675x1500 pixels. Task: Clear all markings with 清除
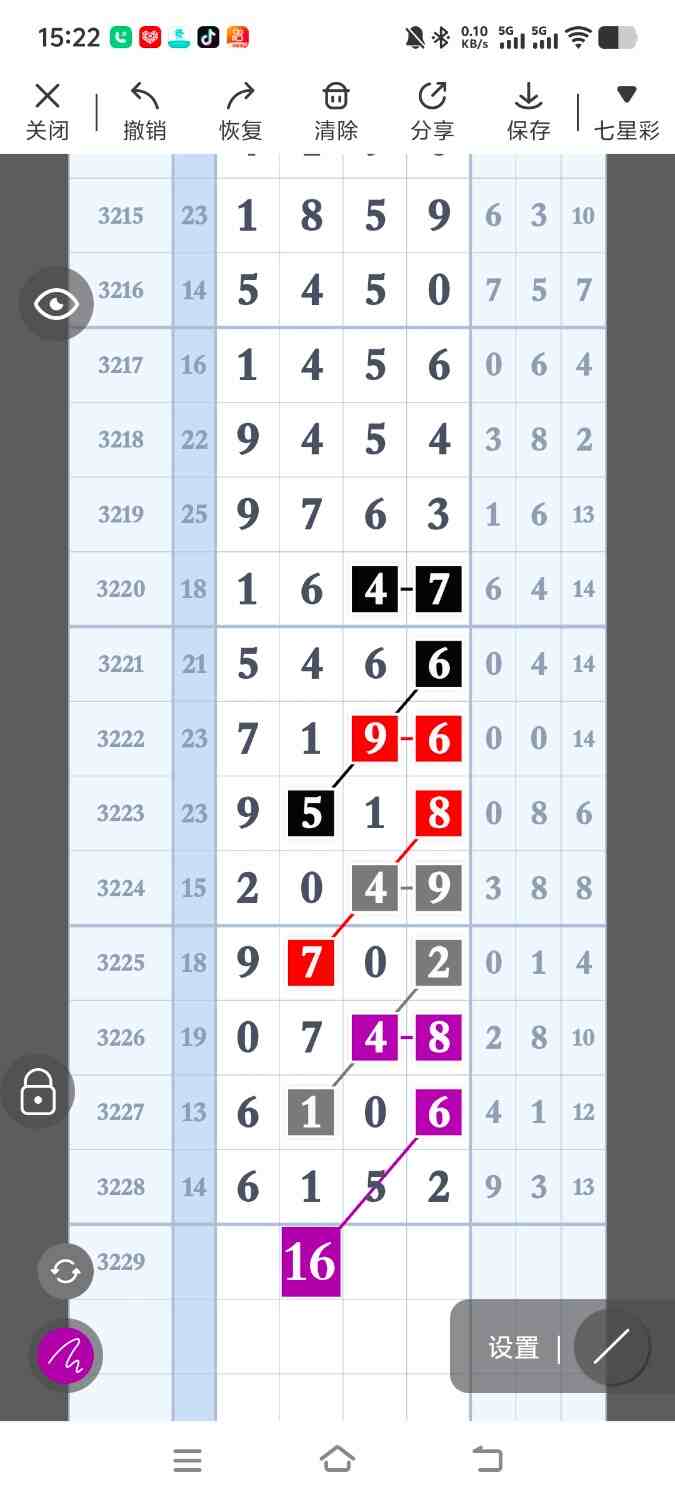(335, 111)
